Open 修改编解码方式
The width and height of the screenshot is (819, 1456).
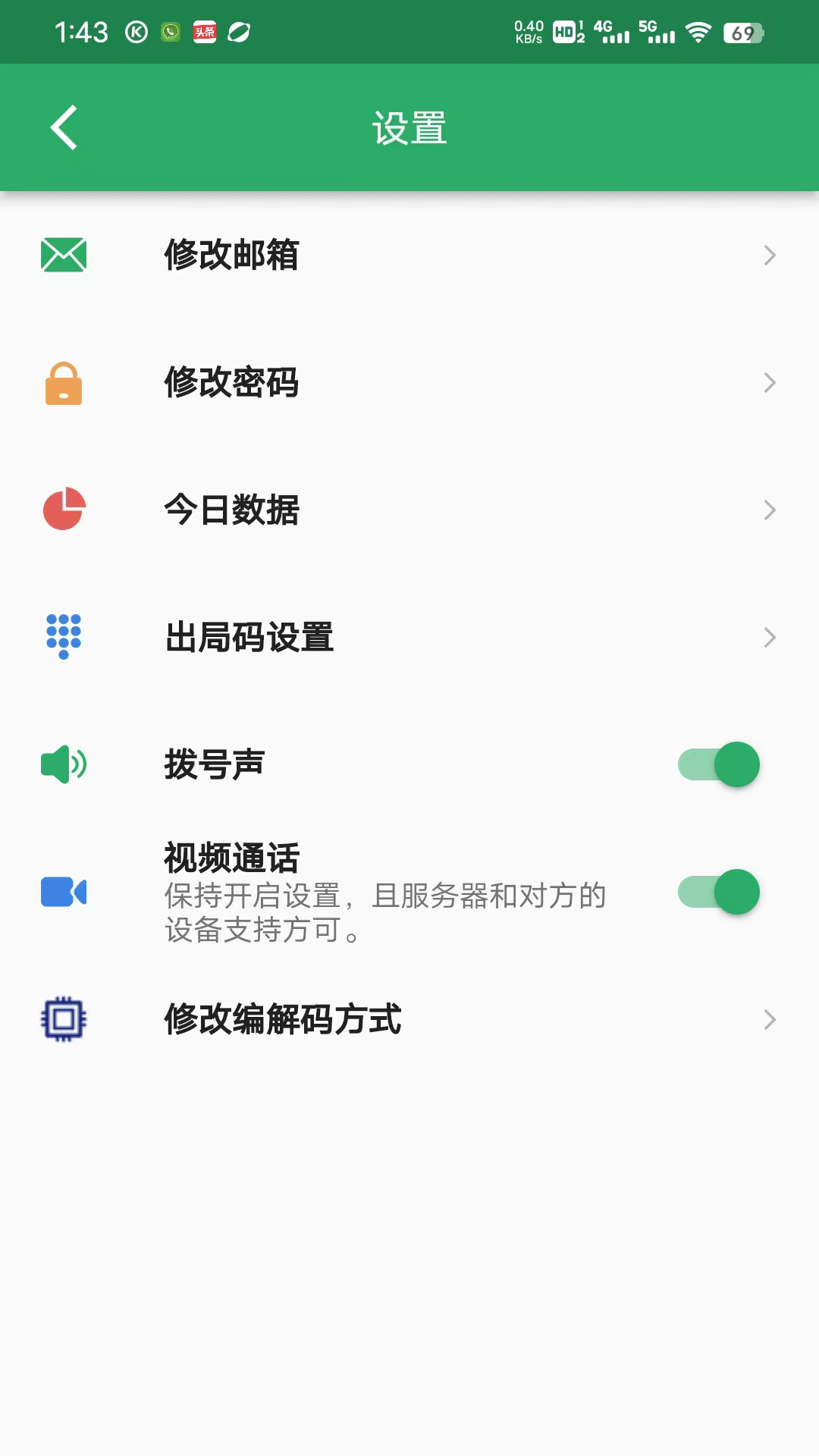[x=409, y=1019]
